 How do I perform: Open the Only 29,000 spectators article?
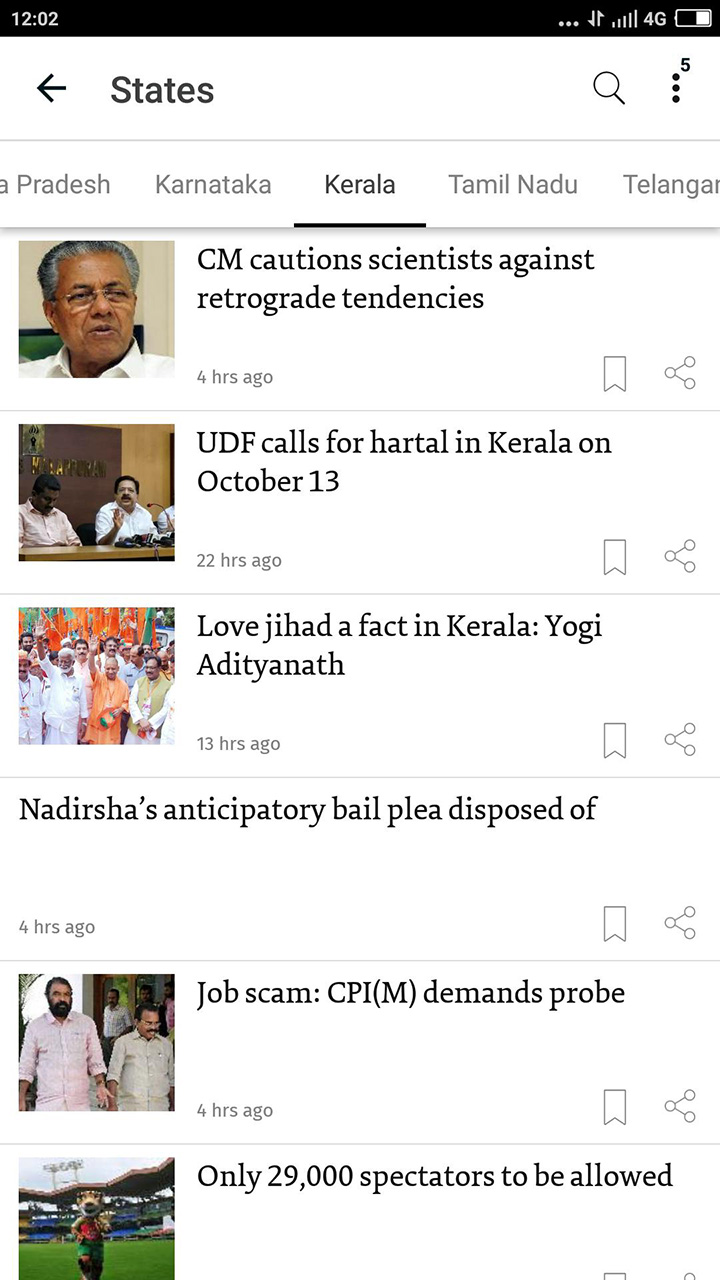point(434,1176)
